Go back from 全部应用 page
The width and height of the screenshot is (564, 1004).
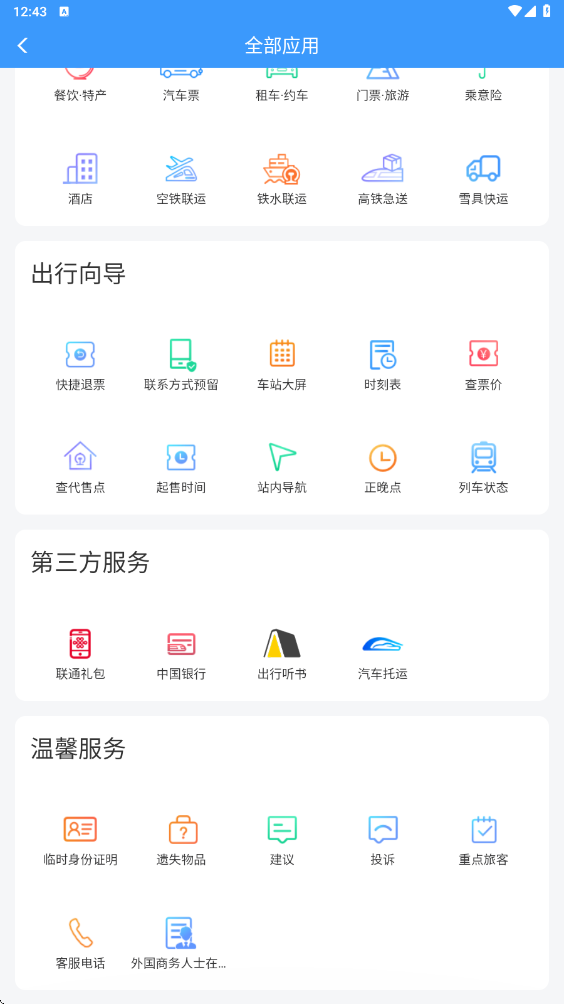(x=23, y=45)
